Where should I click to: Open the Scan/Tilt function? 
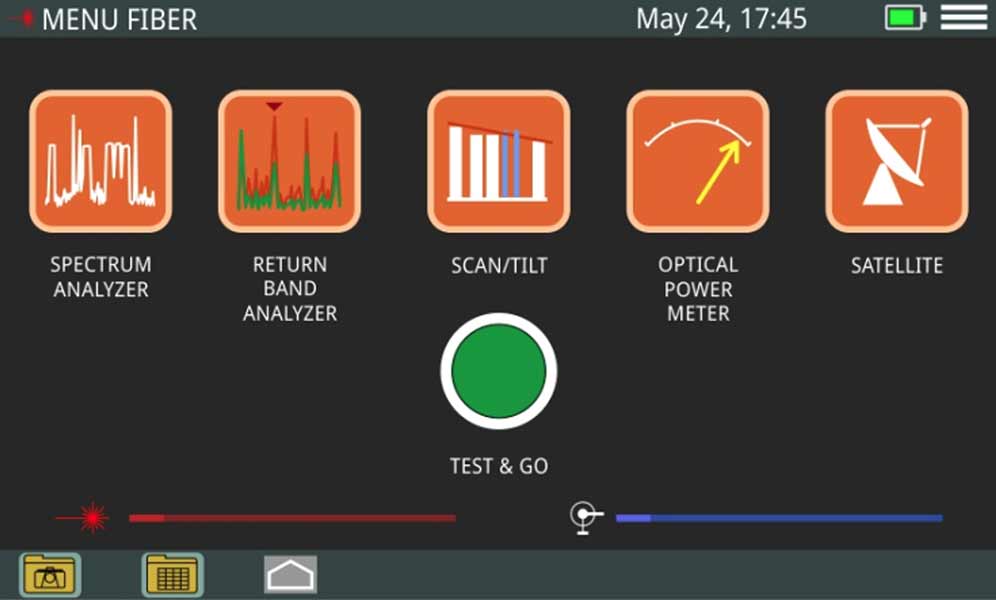[x=498, y=161]
